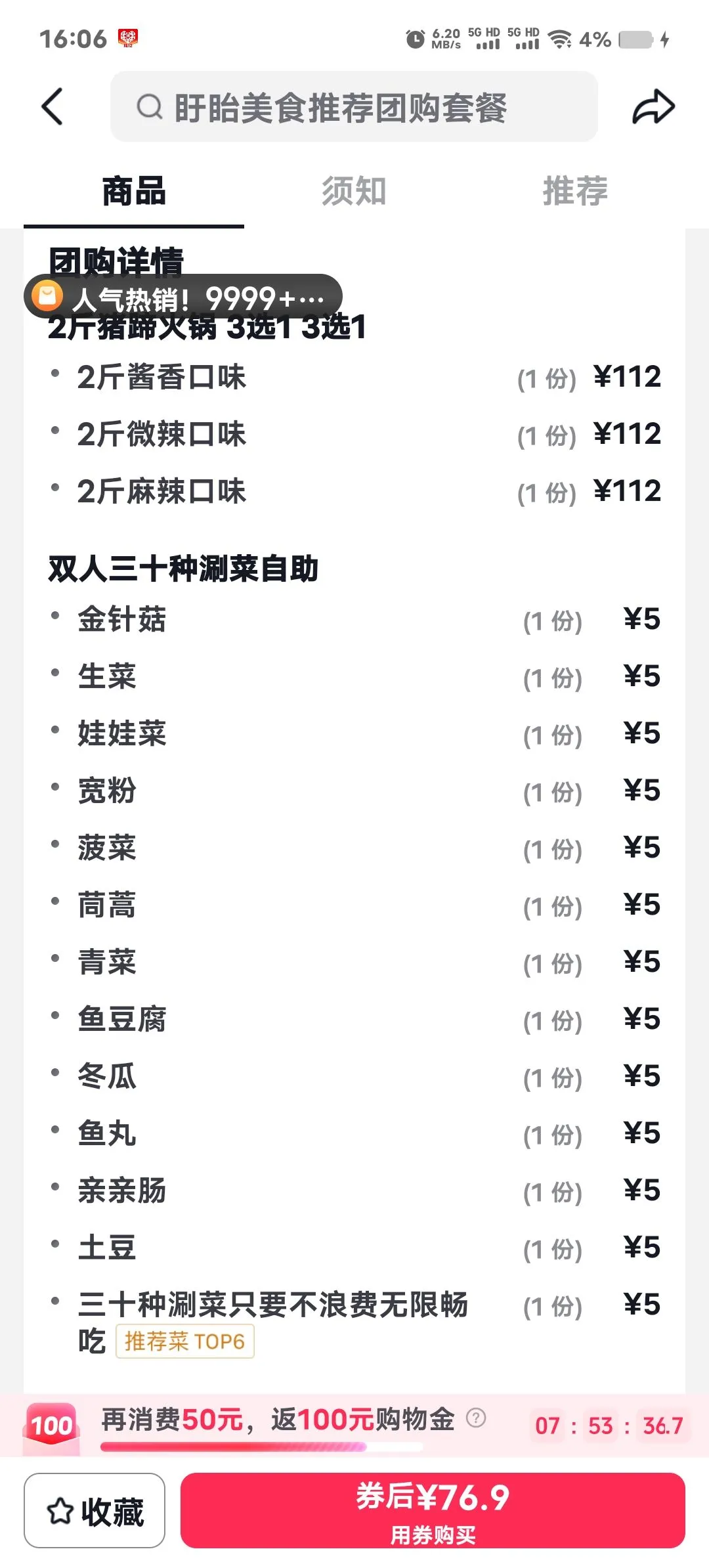The height and width of the screenshot is (1568, 709).
Task: Add this deal to 收藏
Action: 95,1510
